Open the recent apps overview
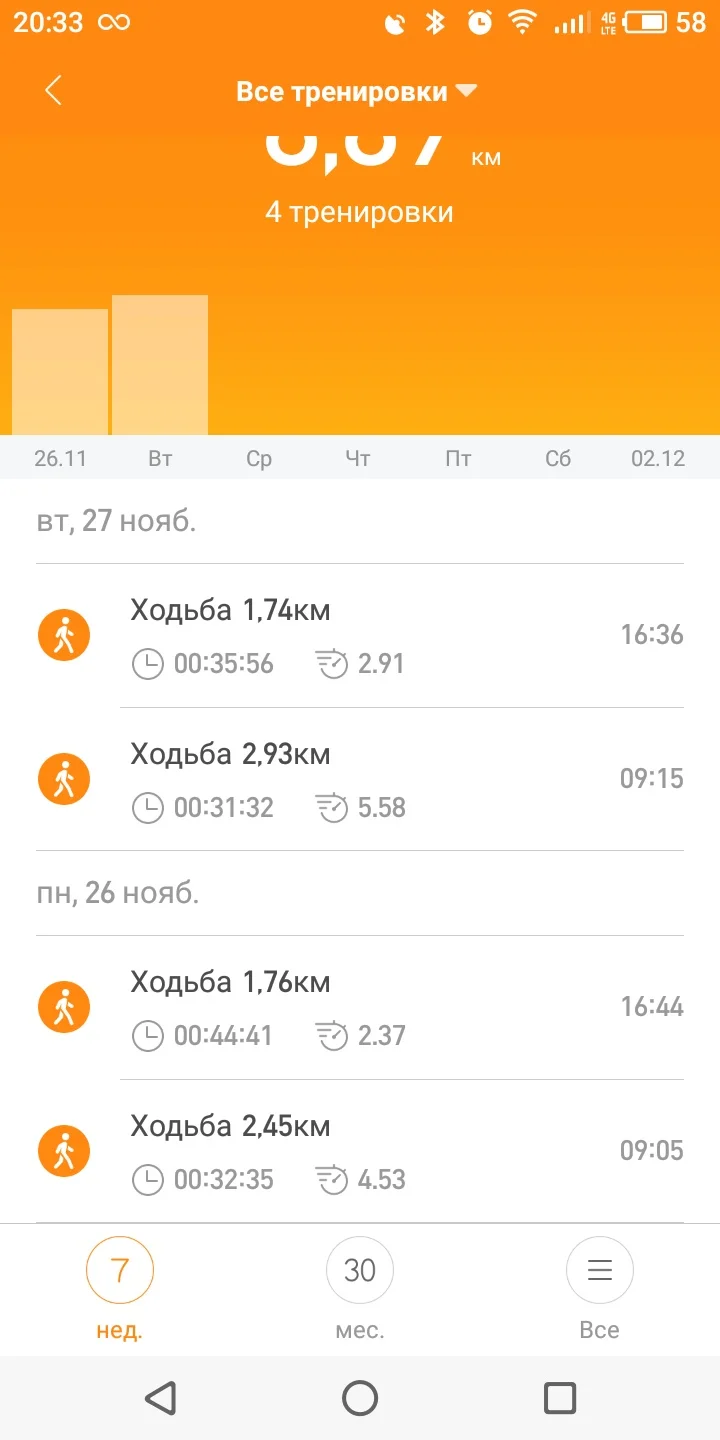This screenshot has height=1440, width=720. (559, 1398)
